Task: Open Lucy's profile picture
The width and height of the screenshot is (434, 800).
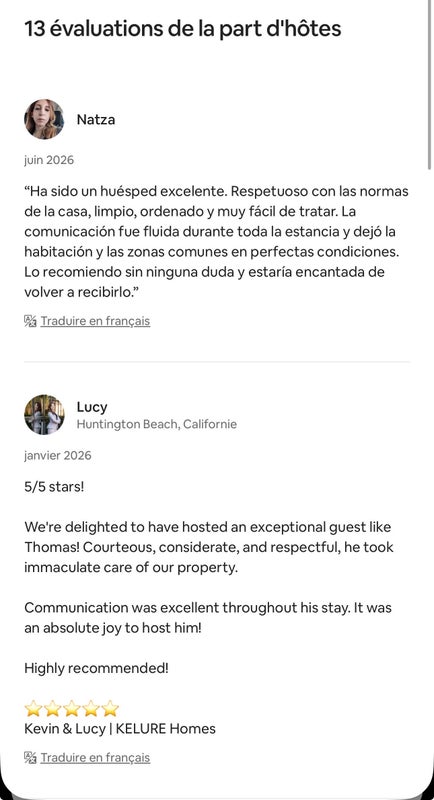Action: tap(44, 414)
